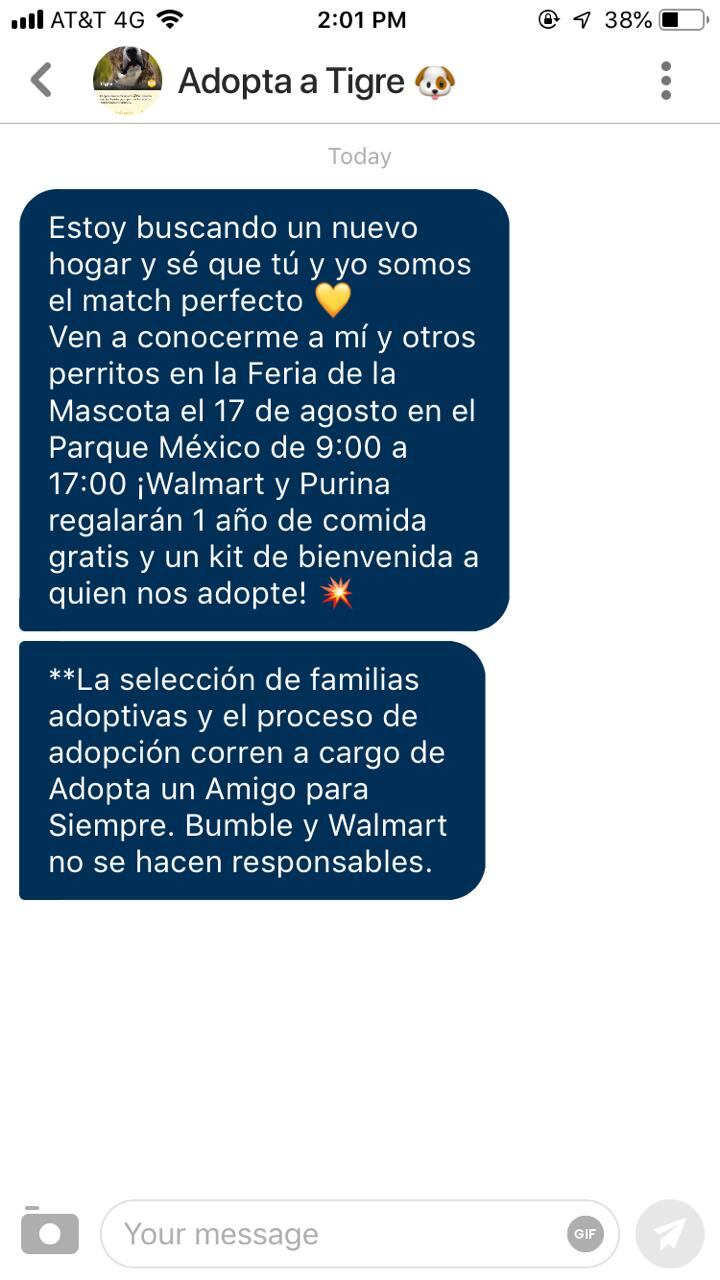Open the GIF picker in the message bar
Screen dimensions: 720x1280
[584, 1233]
